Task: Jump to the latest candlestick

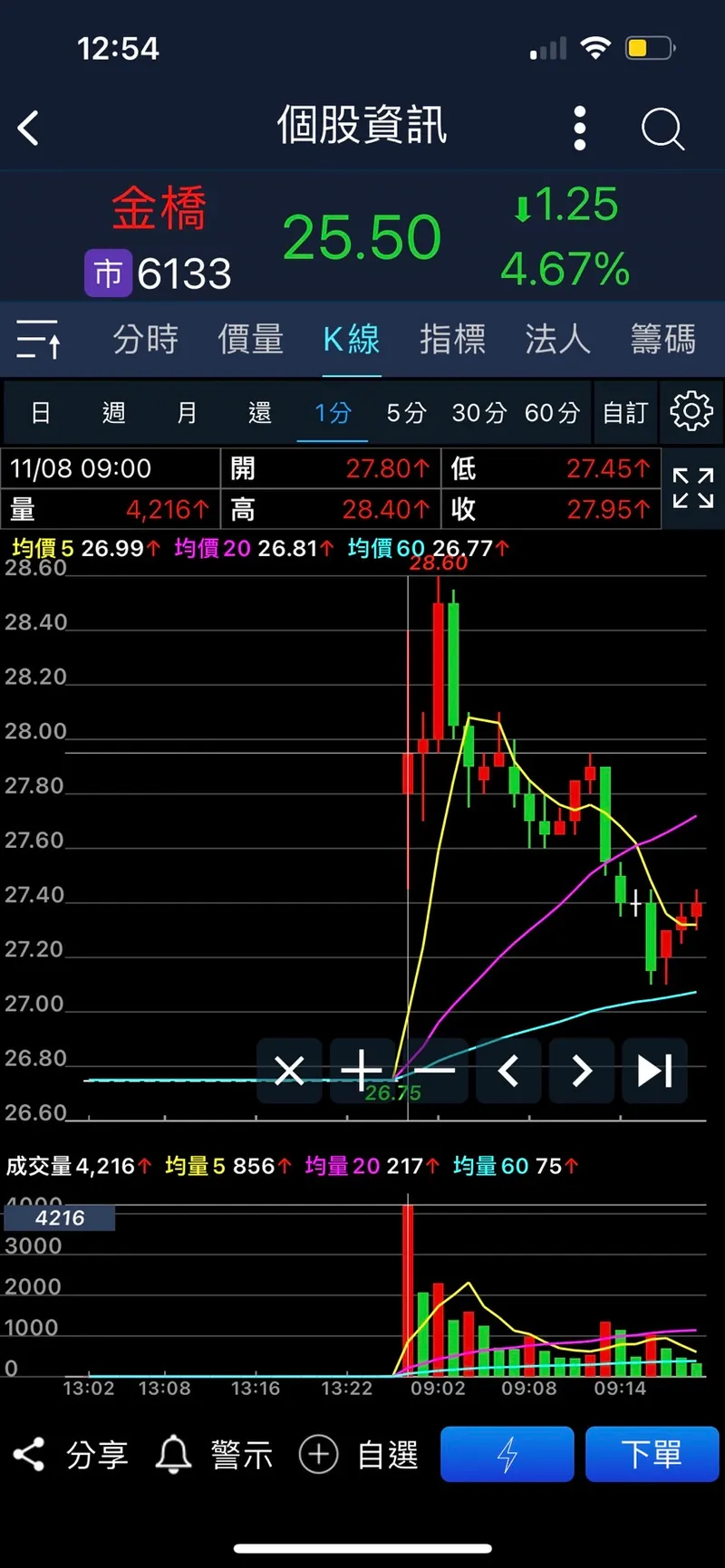Action: pyautogui.click(x=654, y=1071)
